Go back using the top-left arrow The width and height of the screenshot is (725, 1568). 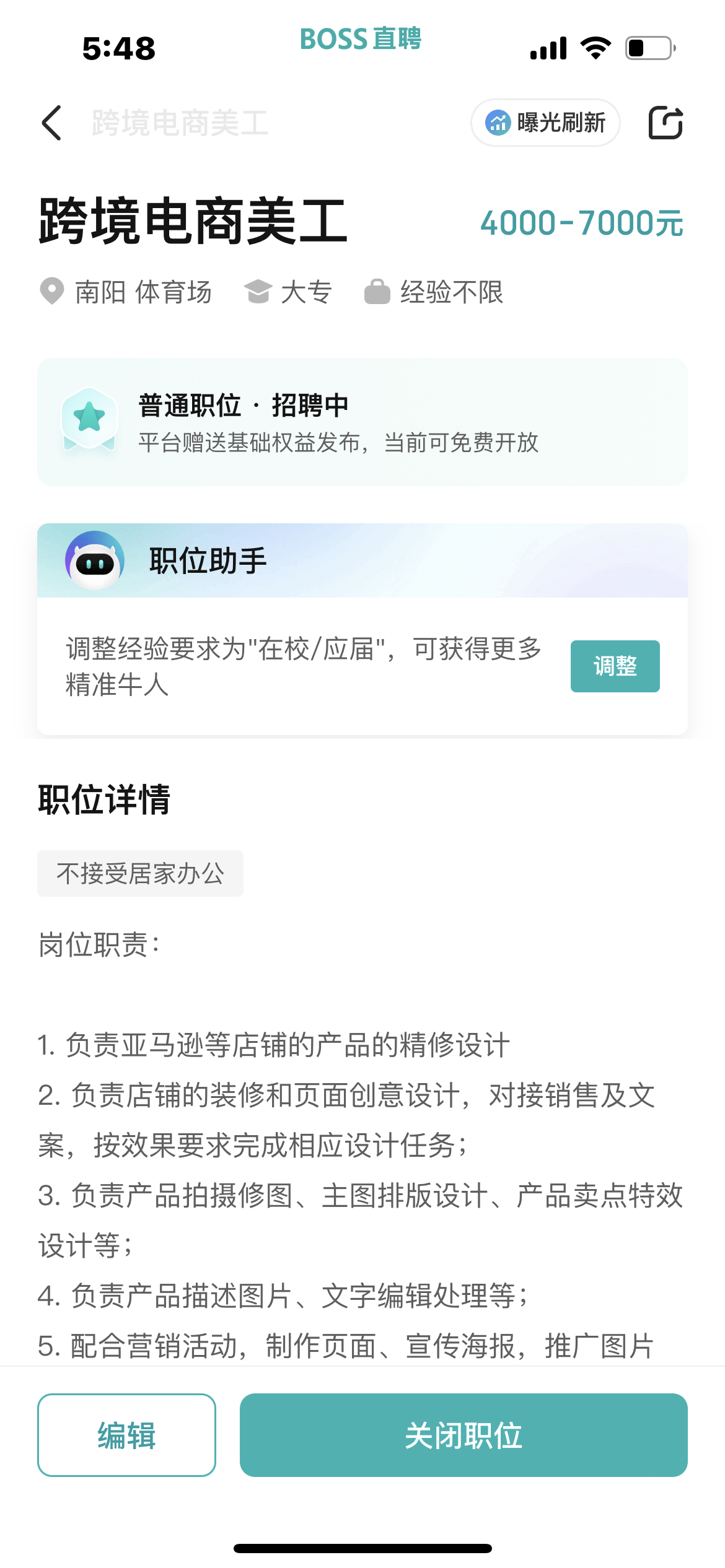(x=52, y=123)
